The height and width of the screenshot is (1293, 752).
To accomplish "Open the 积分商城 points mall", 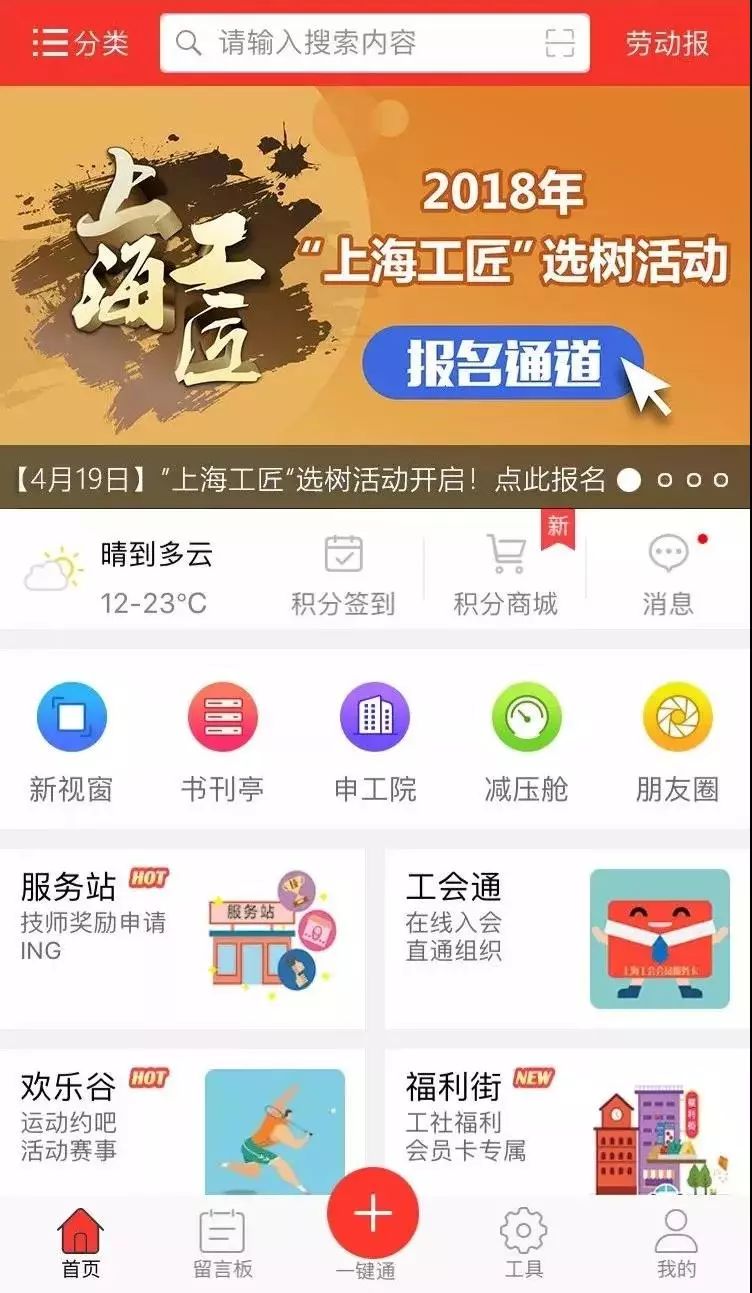I will pos(505,576).
